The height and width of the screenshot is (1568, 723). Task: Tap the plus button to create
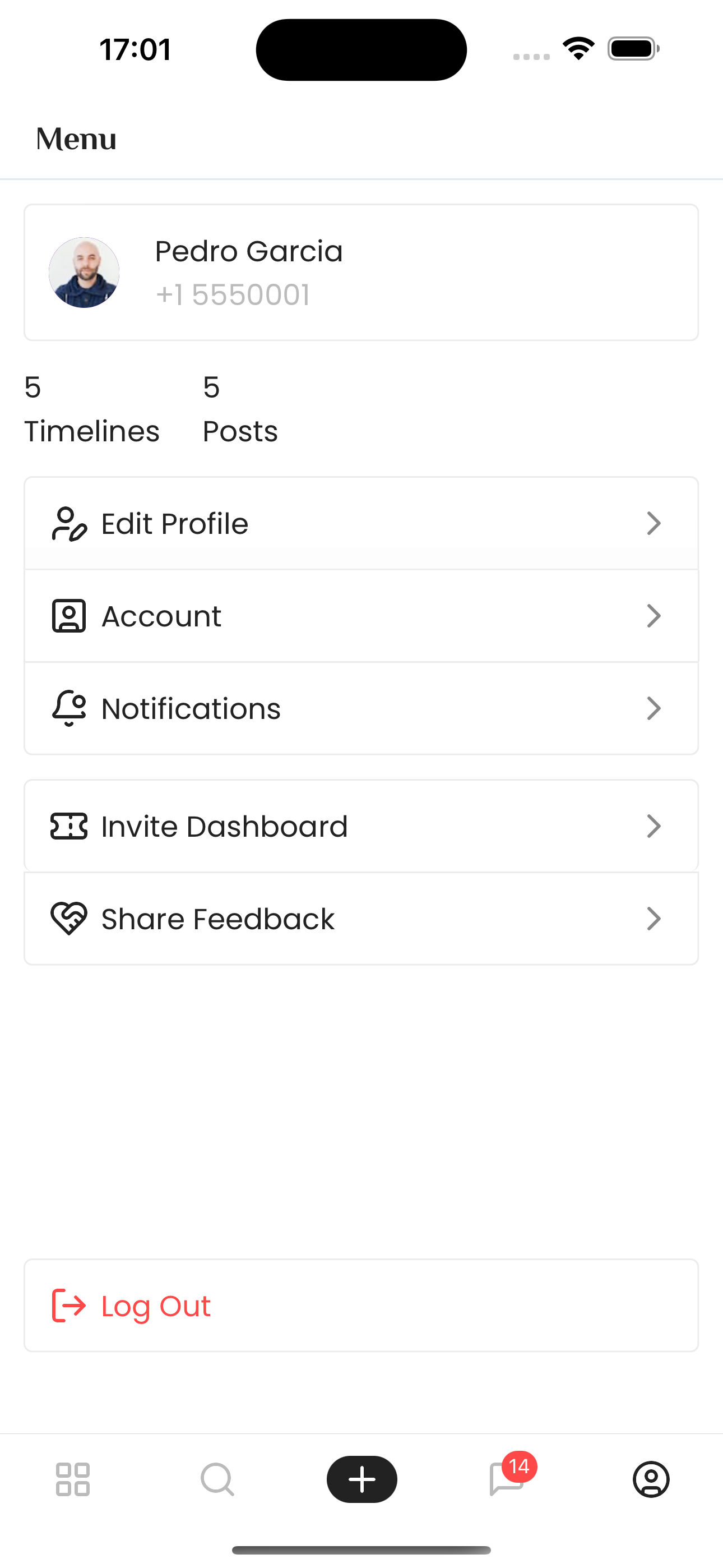click(x=362, y=1479)
